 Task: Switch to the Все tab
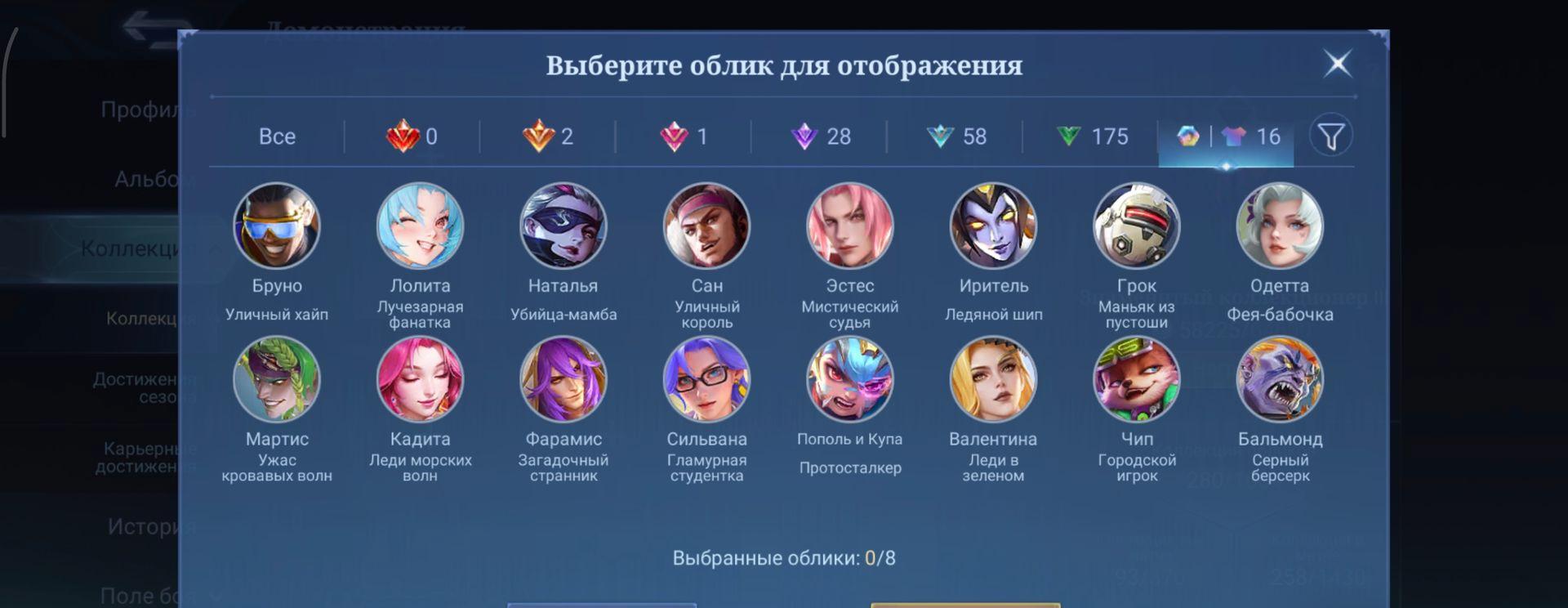(277, 136)
